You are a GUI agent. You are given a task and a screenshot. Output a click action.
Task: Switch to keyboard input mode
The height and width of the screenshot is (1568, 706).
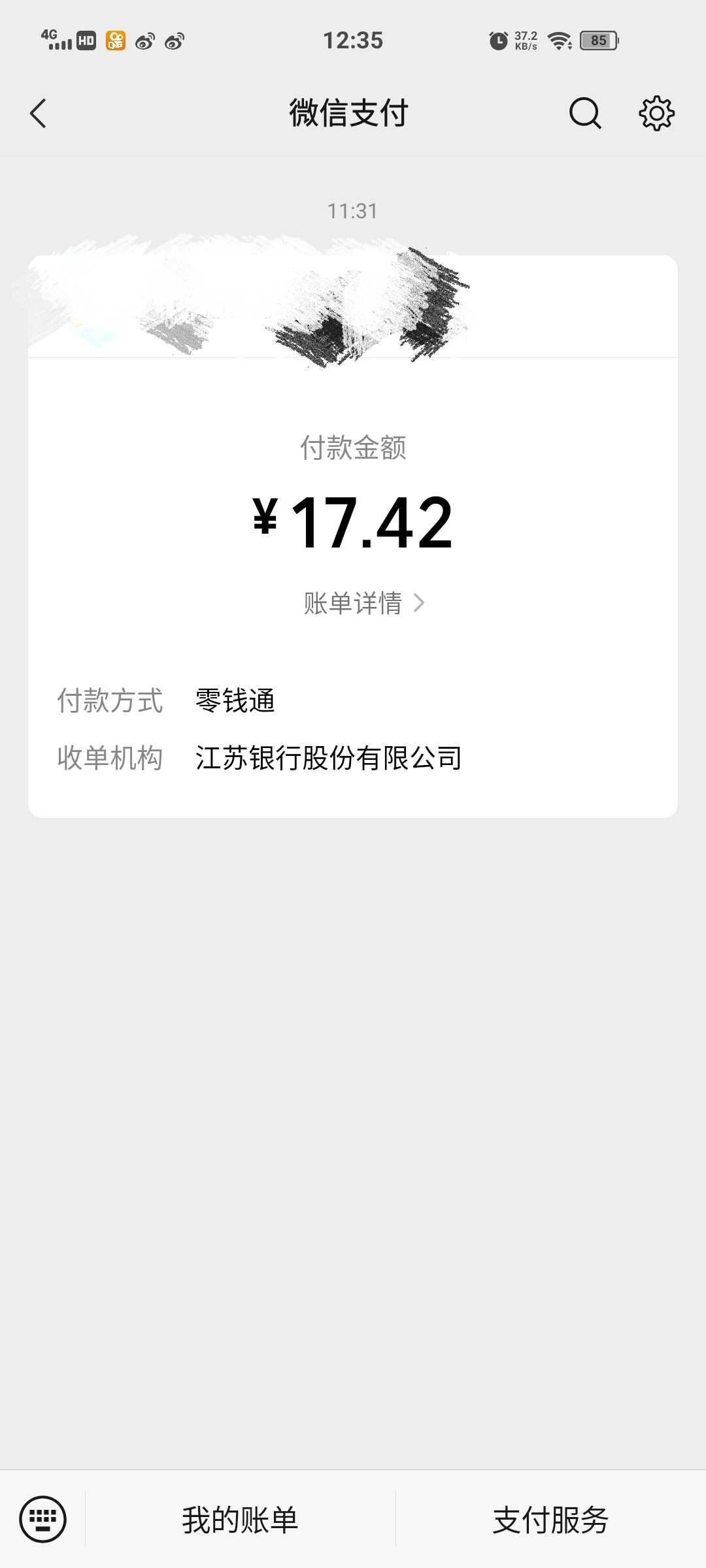[x=43, y=1519]
